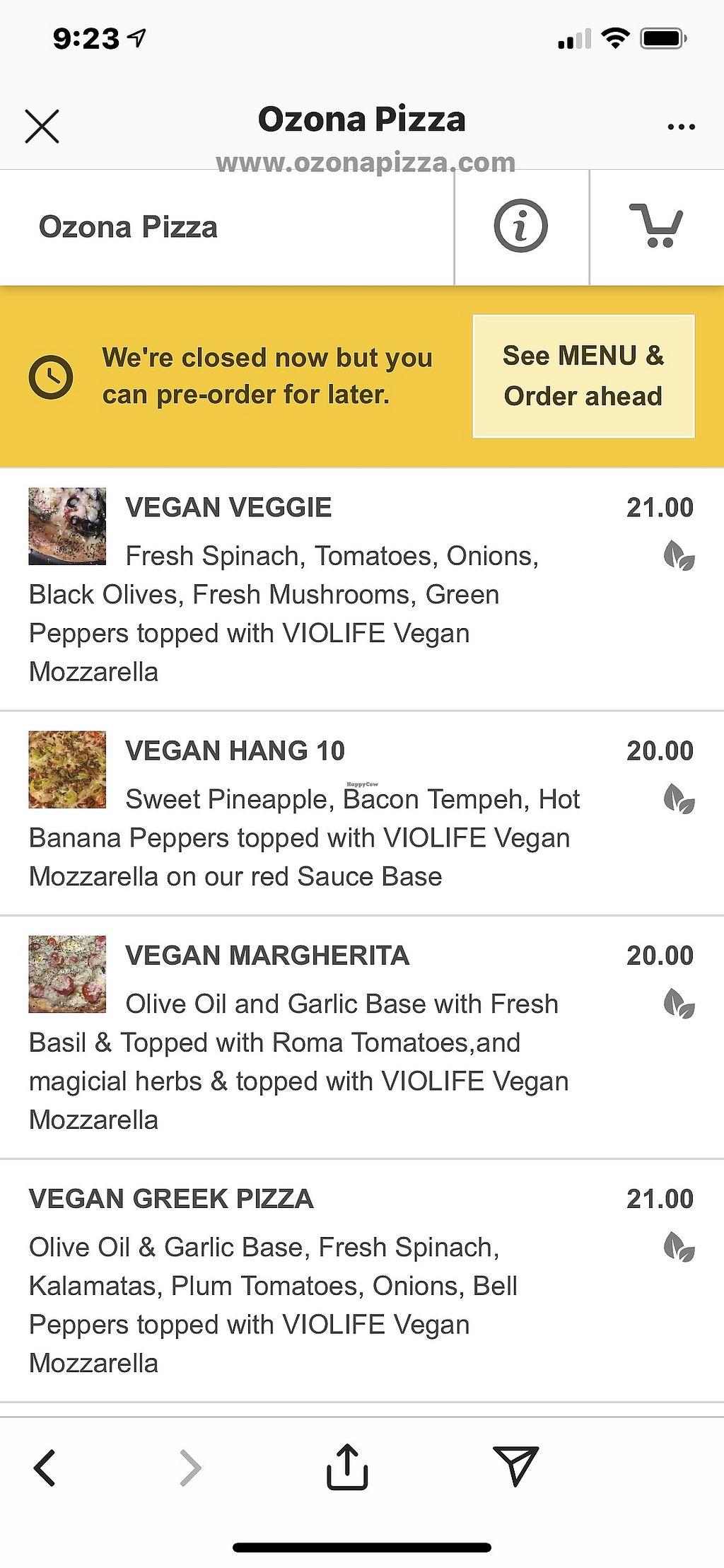724x1568 pixels.
Task: Select the Vegan Veggie pizza
Action: click(x=228, y=508)
